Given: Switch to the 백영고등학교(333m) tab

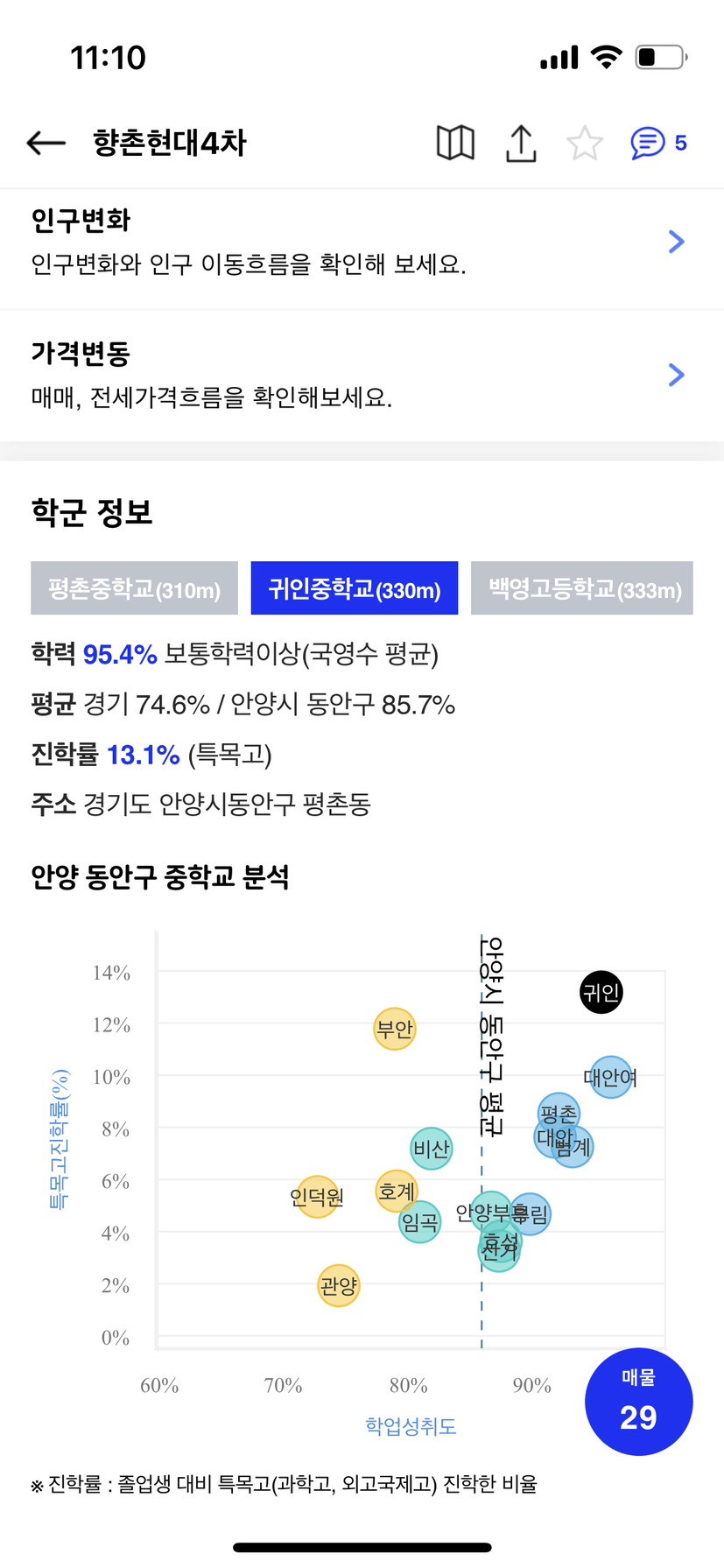Looking at the screenshot, I should tap(582, 588).
